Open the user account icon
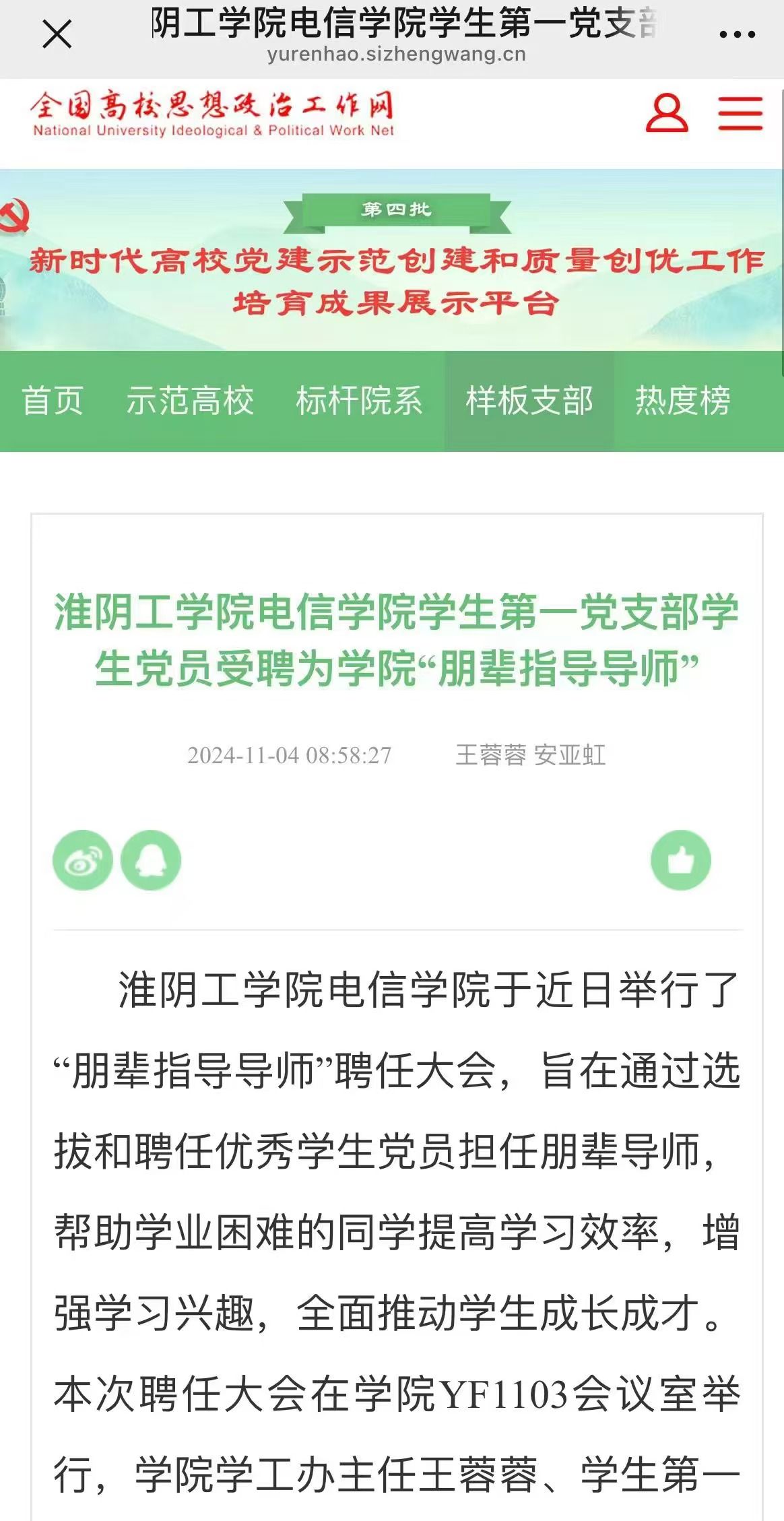784x1521 pixels. [x=666, y=113]
